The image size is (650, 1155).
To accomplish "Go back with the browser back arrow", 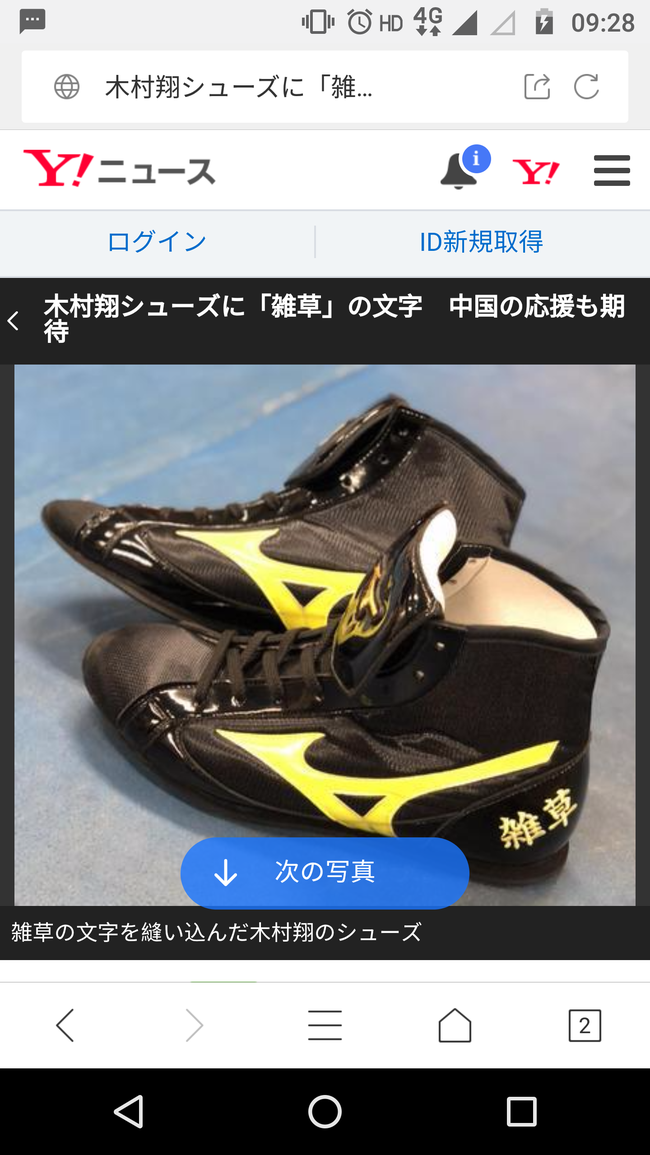I will [x=65, y=1025].
